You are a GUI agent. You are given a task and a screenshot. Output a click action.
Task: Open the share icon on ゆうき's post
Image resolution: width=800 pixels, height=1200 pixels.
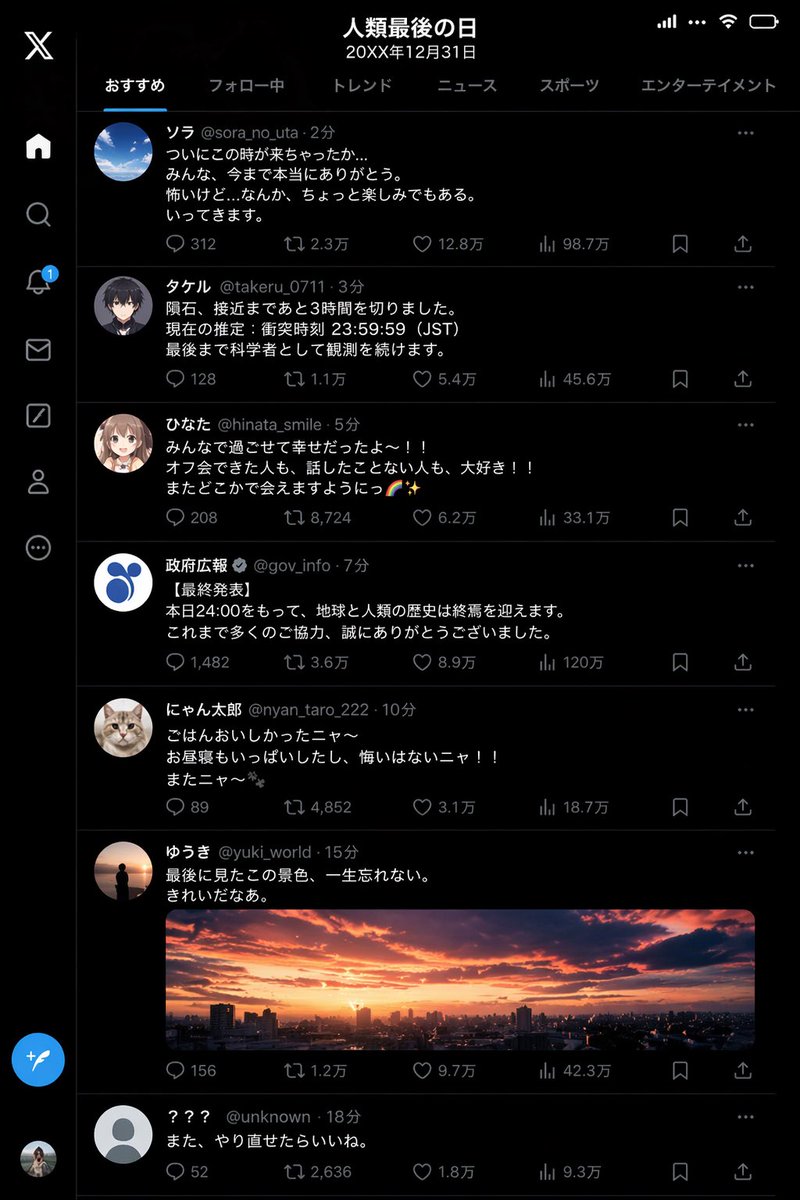[742, 1070]
